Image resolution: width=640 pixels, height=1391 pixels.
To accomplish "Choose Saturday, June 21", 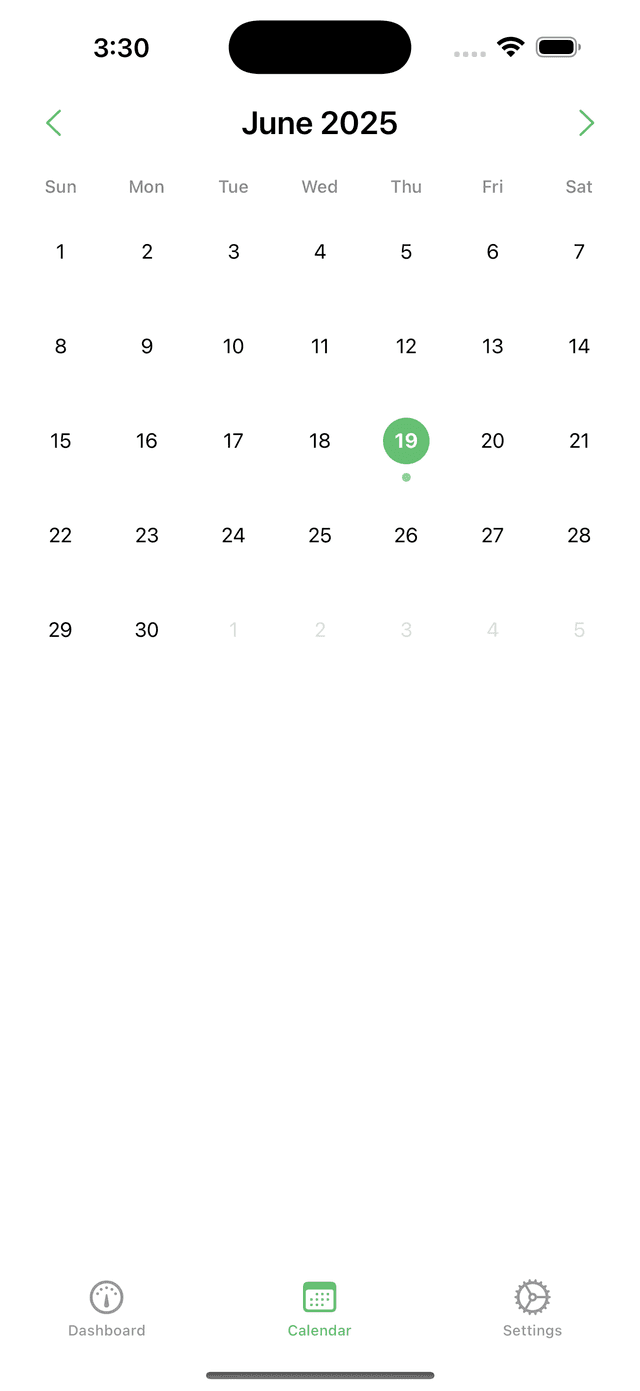I will [x=579, y=441].
